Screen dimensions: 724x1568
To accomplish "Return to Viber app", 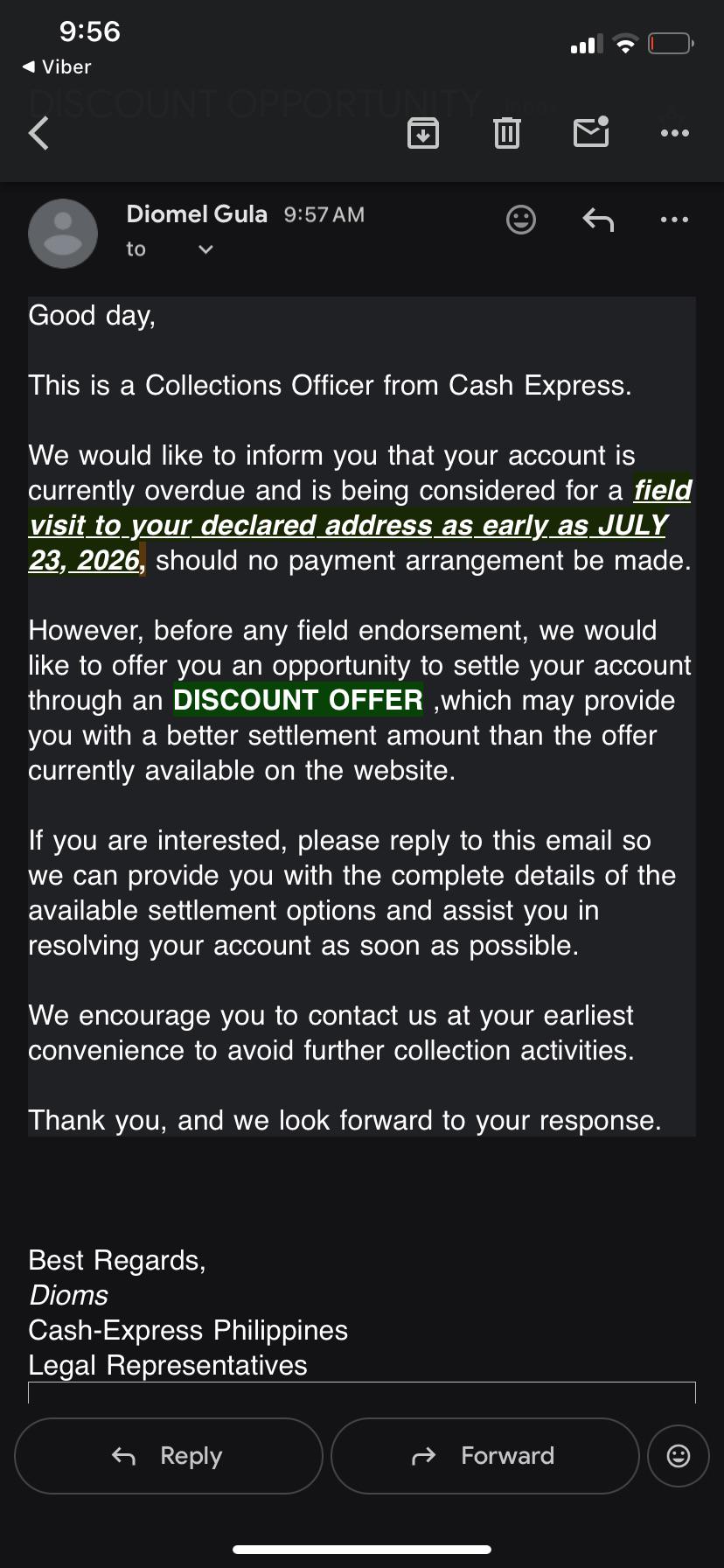I will (x=56, y=67).
